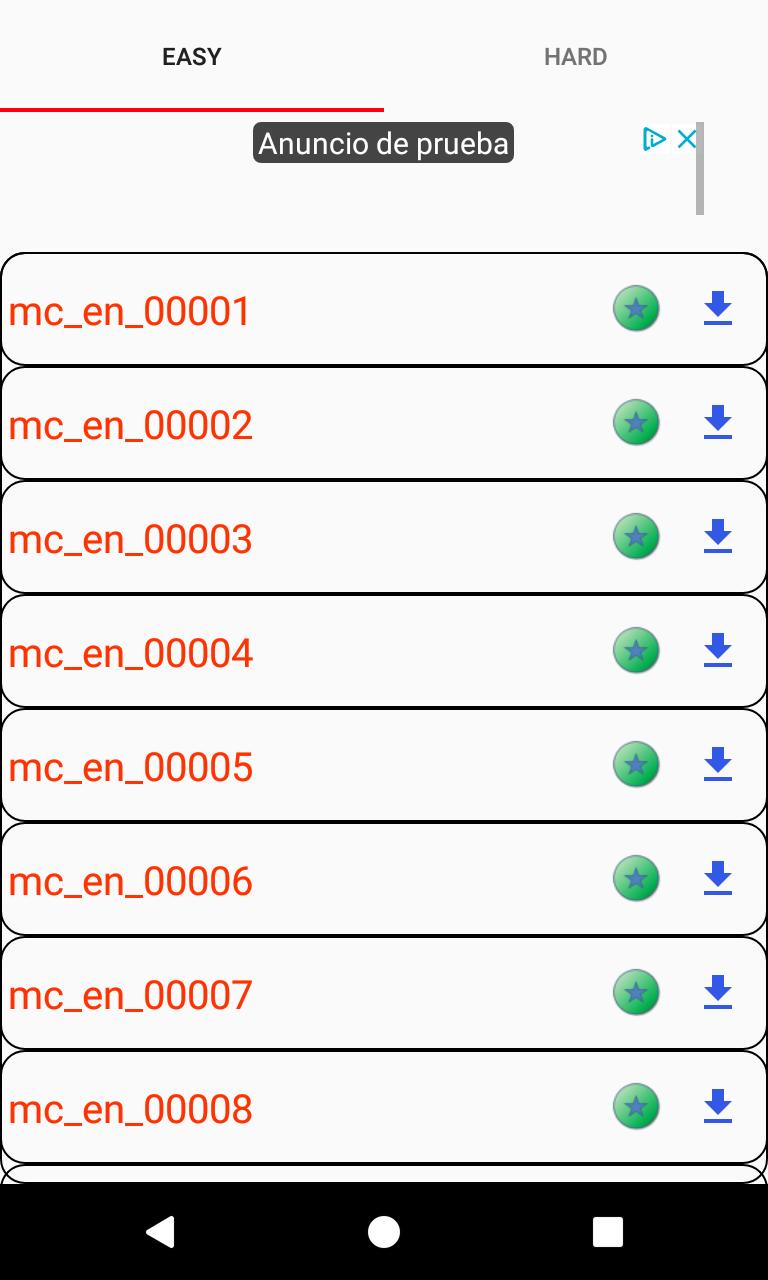Download mc_en_00005
This screenshot has height=1280, width=768.
coord(717,765)
